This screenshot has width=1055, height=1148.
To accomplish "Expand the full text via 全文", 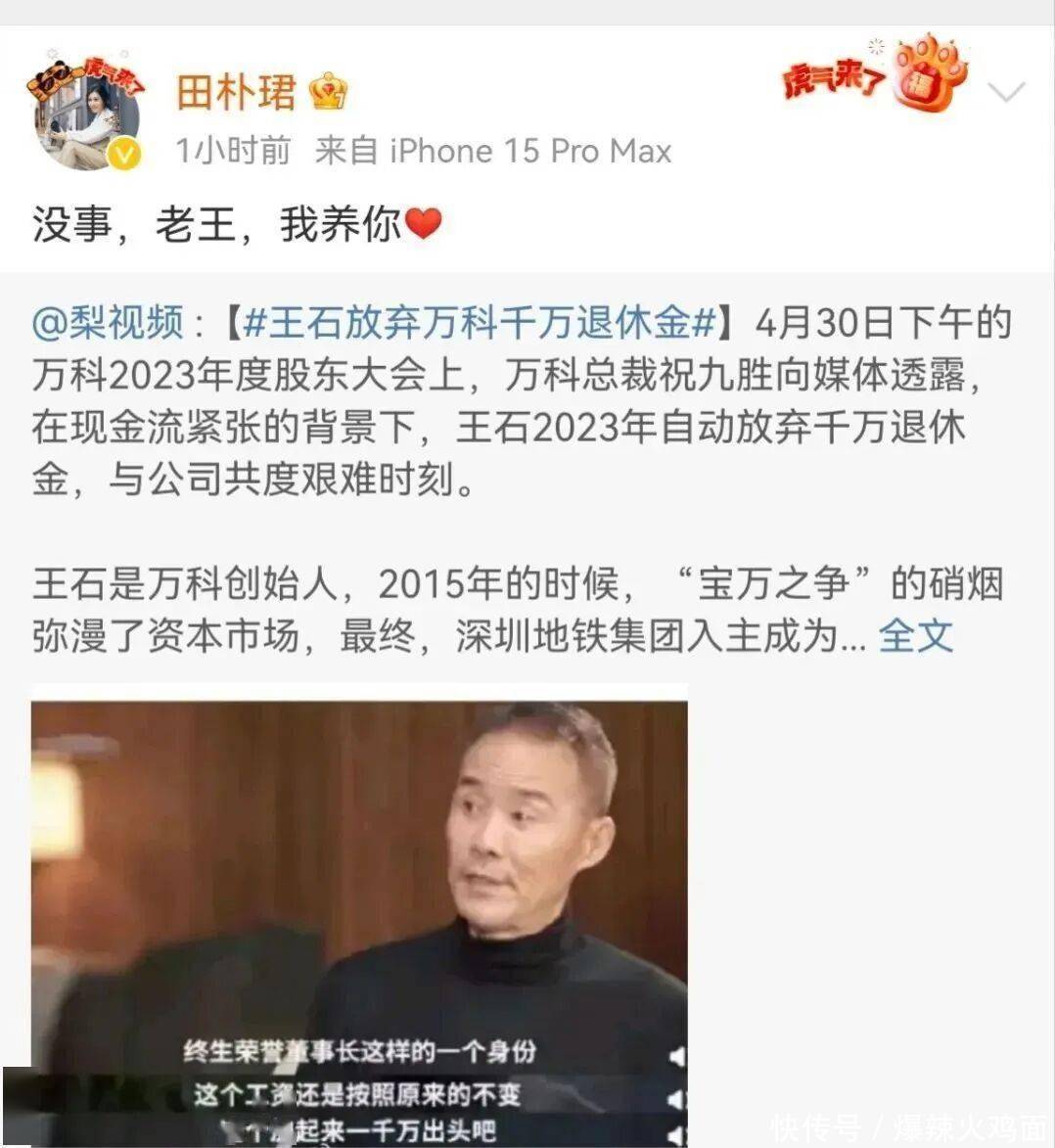I will pyautogui.click(x=915, y=636).
